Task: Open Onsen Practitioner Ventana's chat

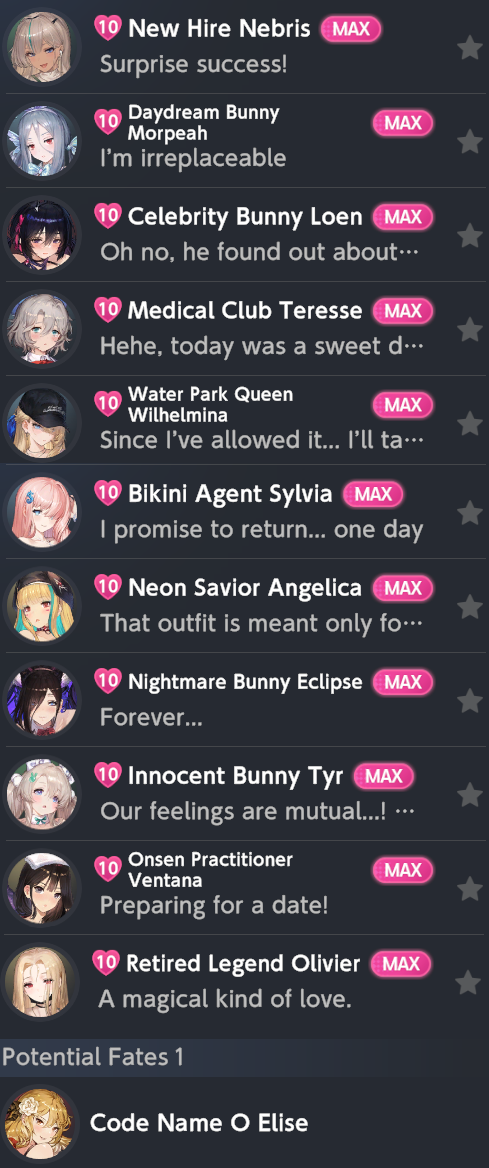Action: tap(244, 886)
